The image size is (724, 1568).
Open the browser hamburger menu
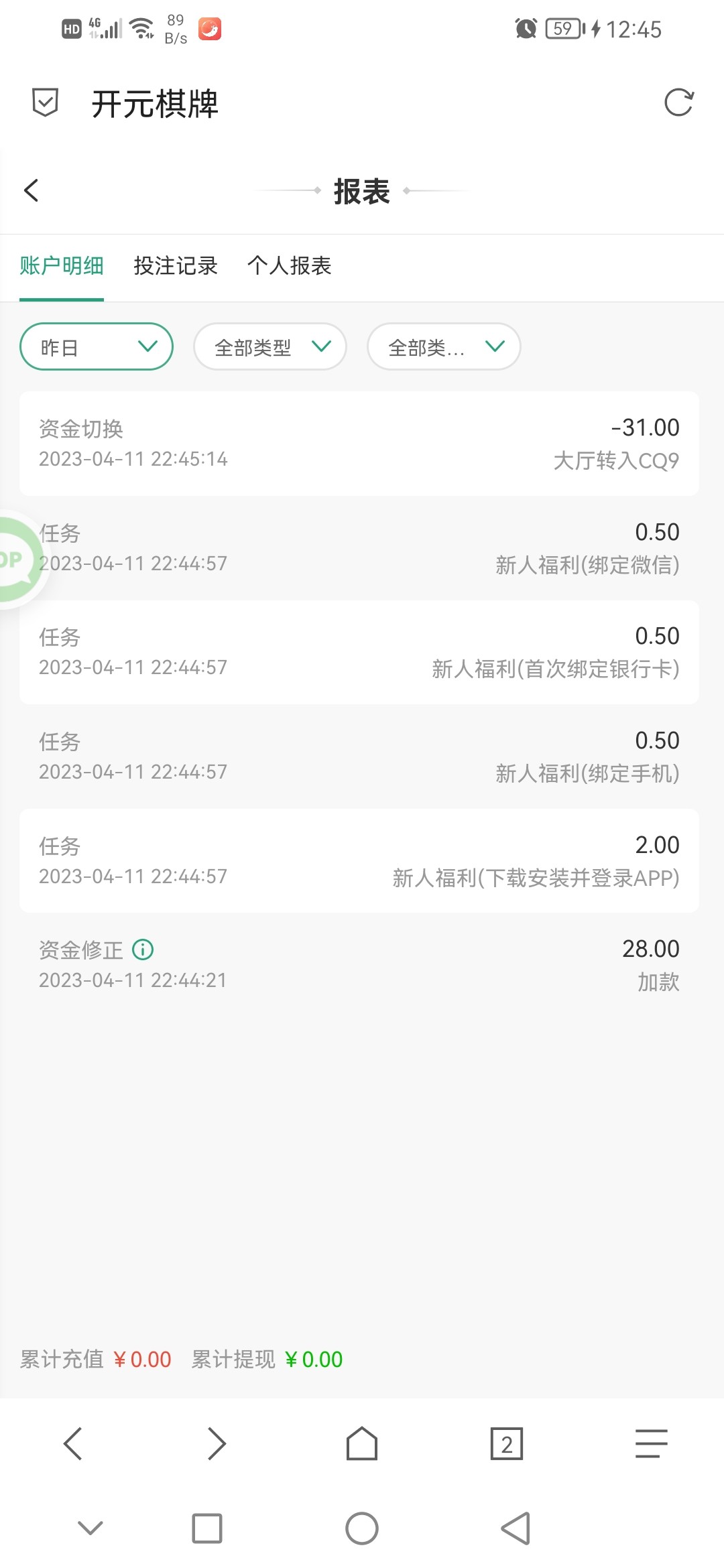(651, 1443)
